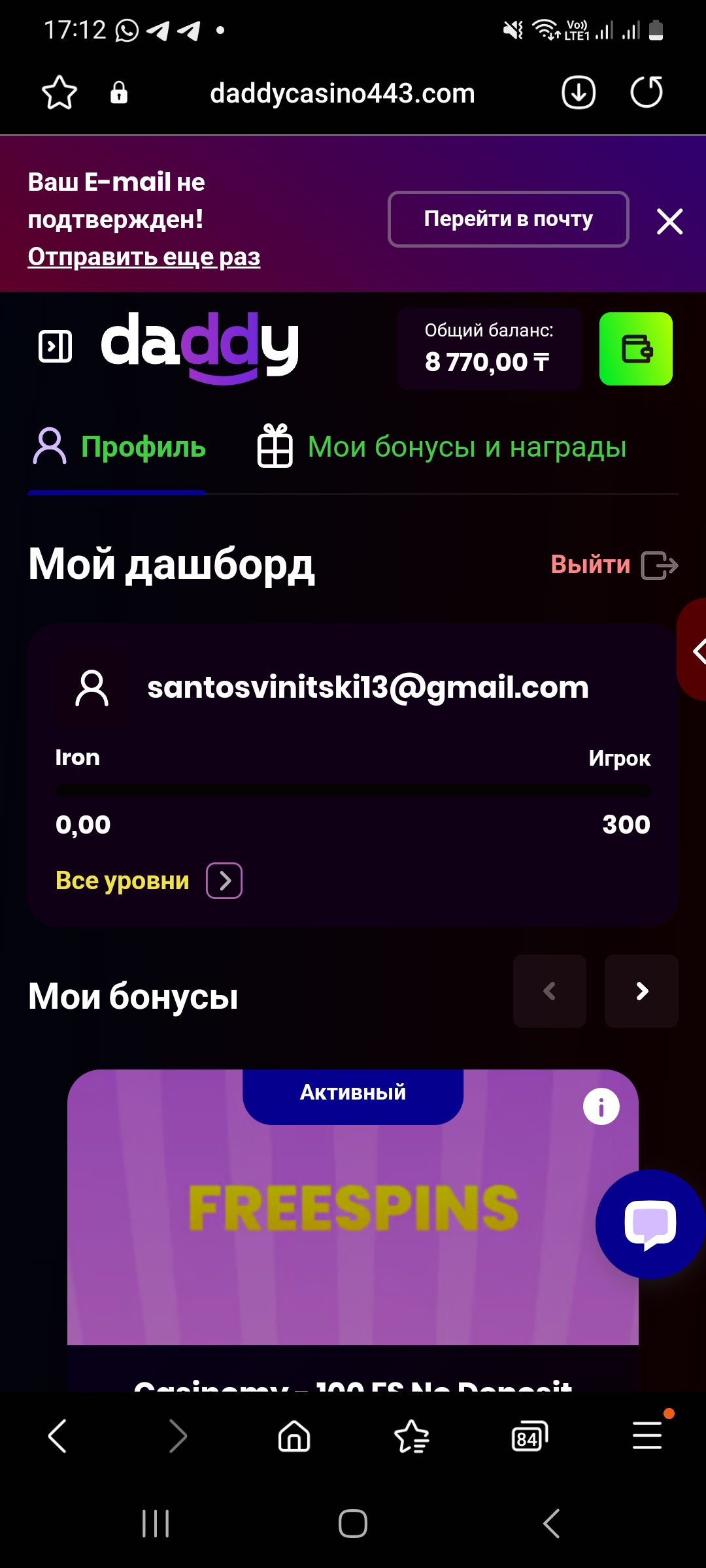The image size is (706, 1568).
Task: Open the browser tabs switcher
Action: (529, 1437)
